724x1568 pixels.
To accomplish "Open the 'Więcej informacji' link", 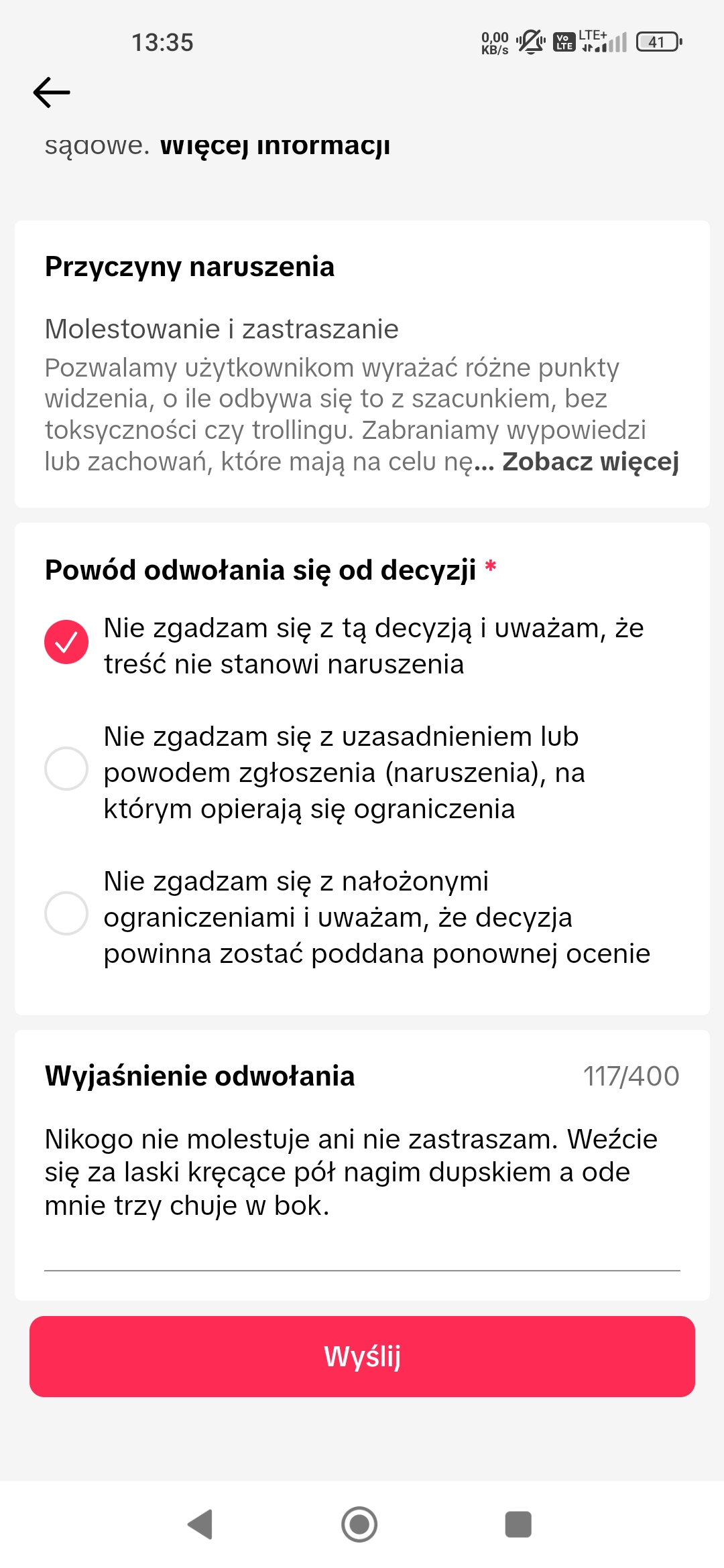I will pos(275,146).
